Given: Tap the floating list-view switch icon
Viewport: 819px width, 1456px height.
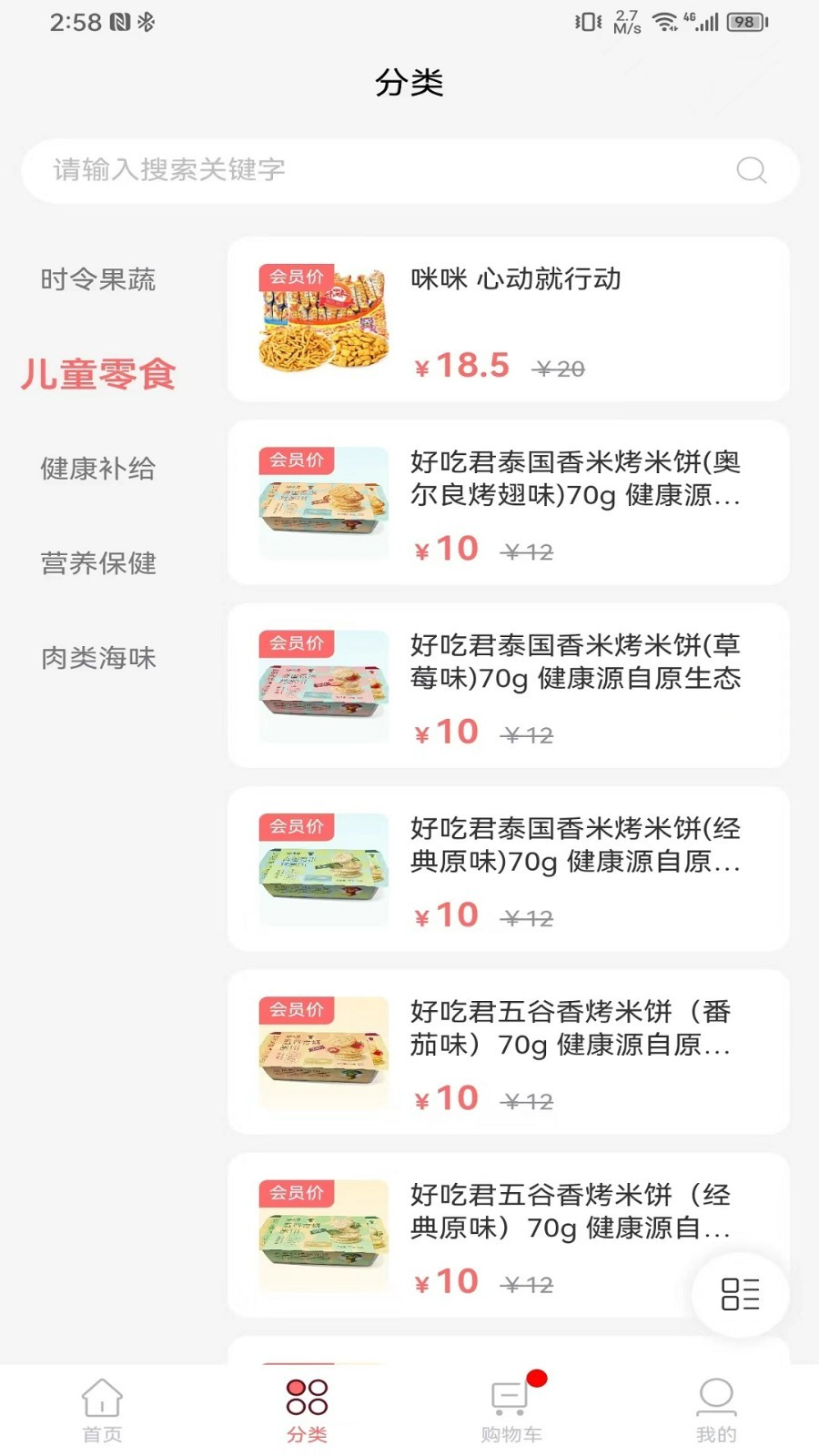Looking at the screenshot, I should (x=739, y=1296).
